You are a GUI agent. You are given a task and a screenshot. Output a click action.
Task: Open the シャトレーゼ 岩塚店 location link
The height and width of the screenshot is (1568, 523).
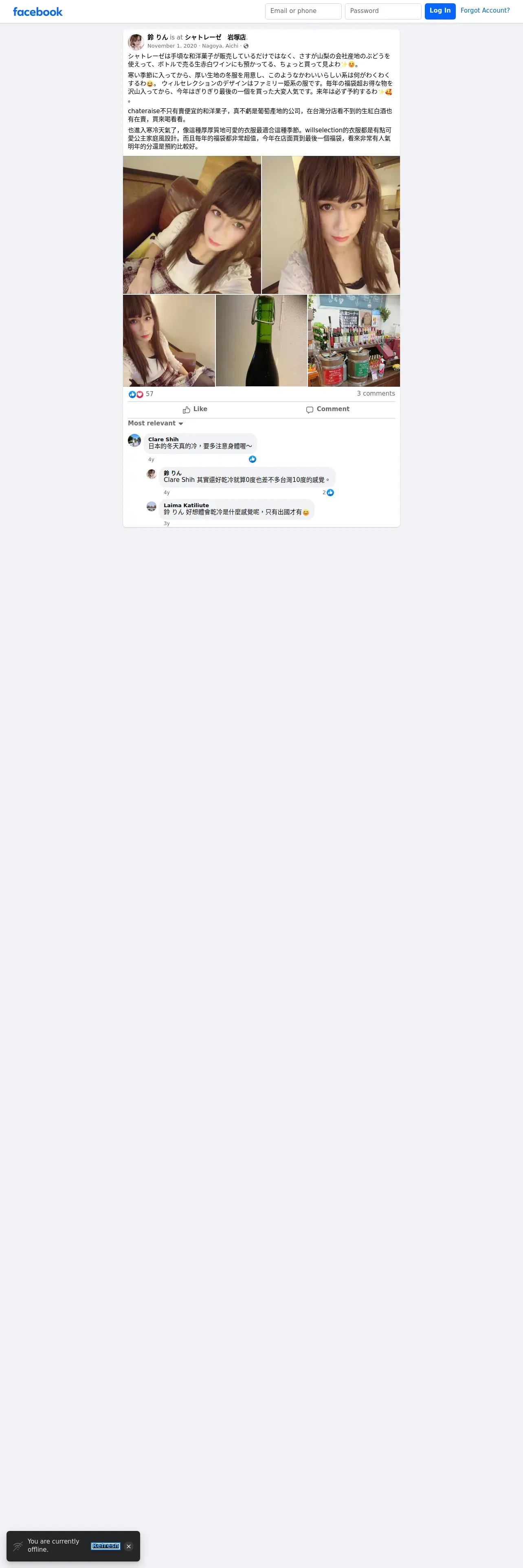coord(215,38)
